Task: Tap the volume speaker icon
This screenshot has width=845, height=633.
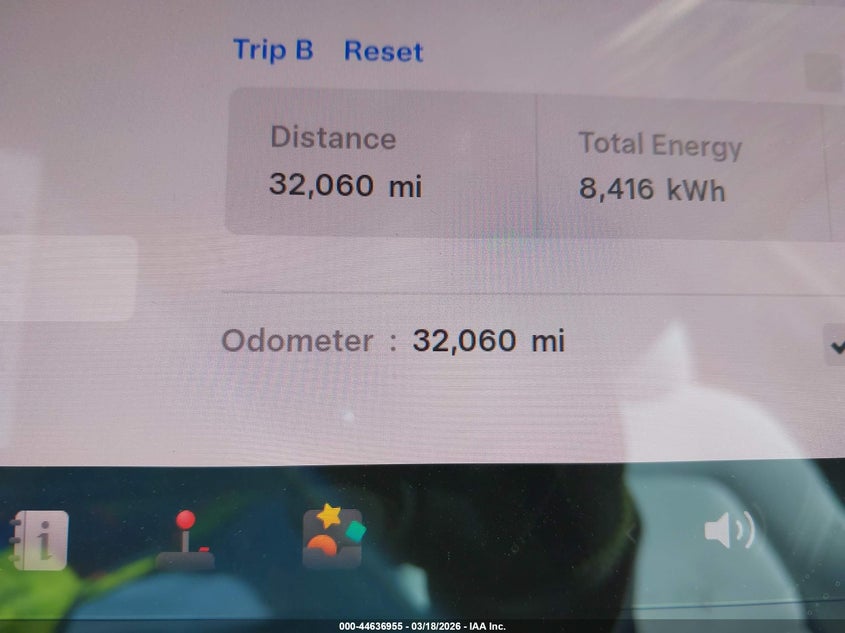Action: click(728, 530)
